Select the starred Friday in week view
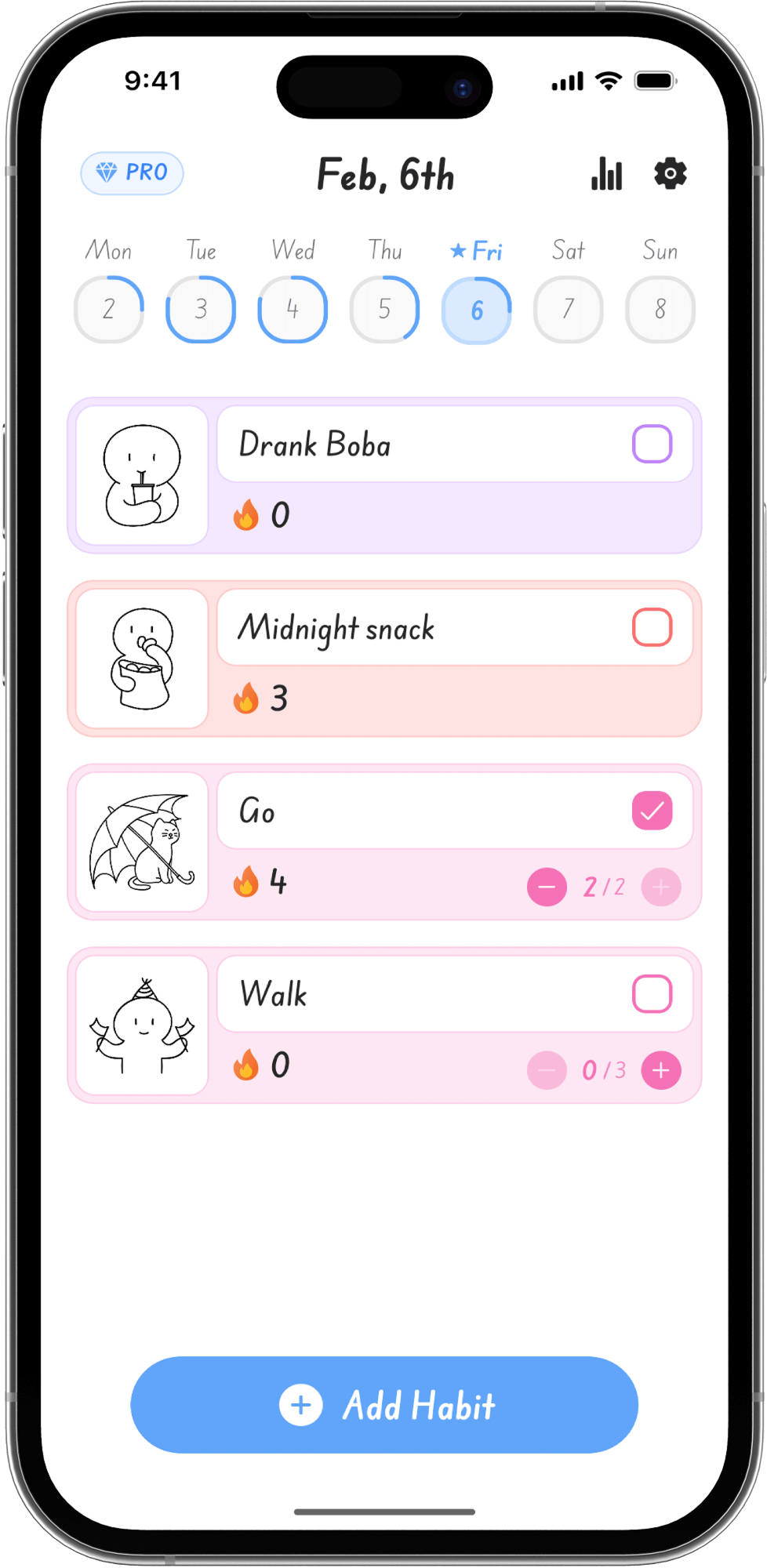 476,309
